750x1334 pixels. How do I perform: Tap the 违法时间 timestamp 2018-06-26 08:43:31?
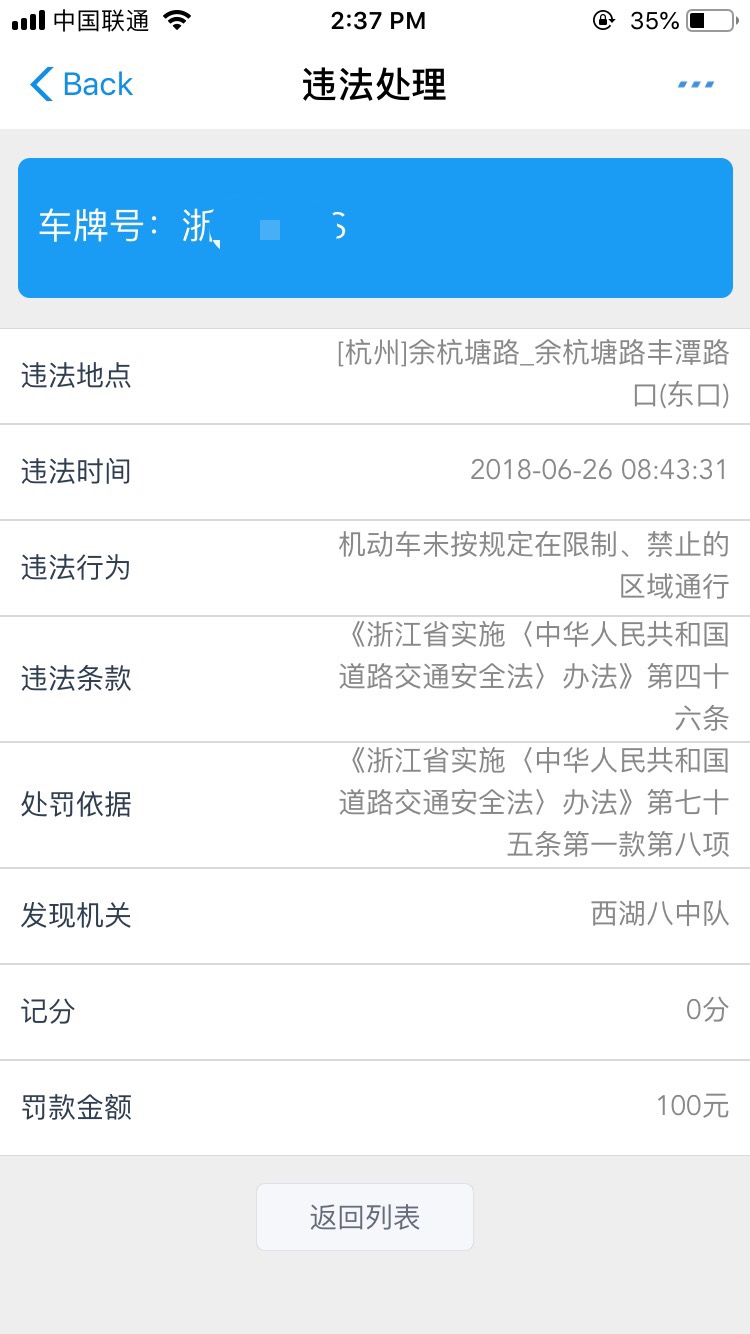pyautogui.click(x=601, y=471)
